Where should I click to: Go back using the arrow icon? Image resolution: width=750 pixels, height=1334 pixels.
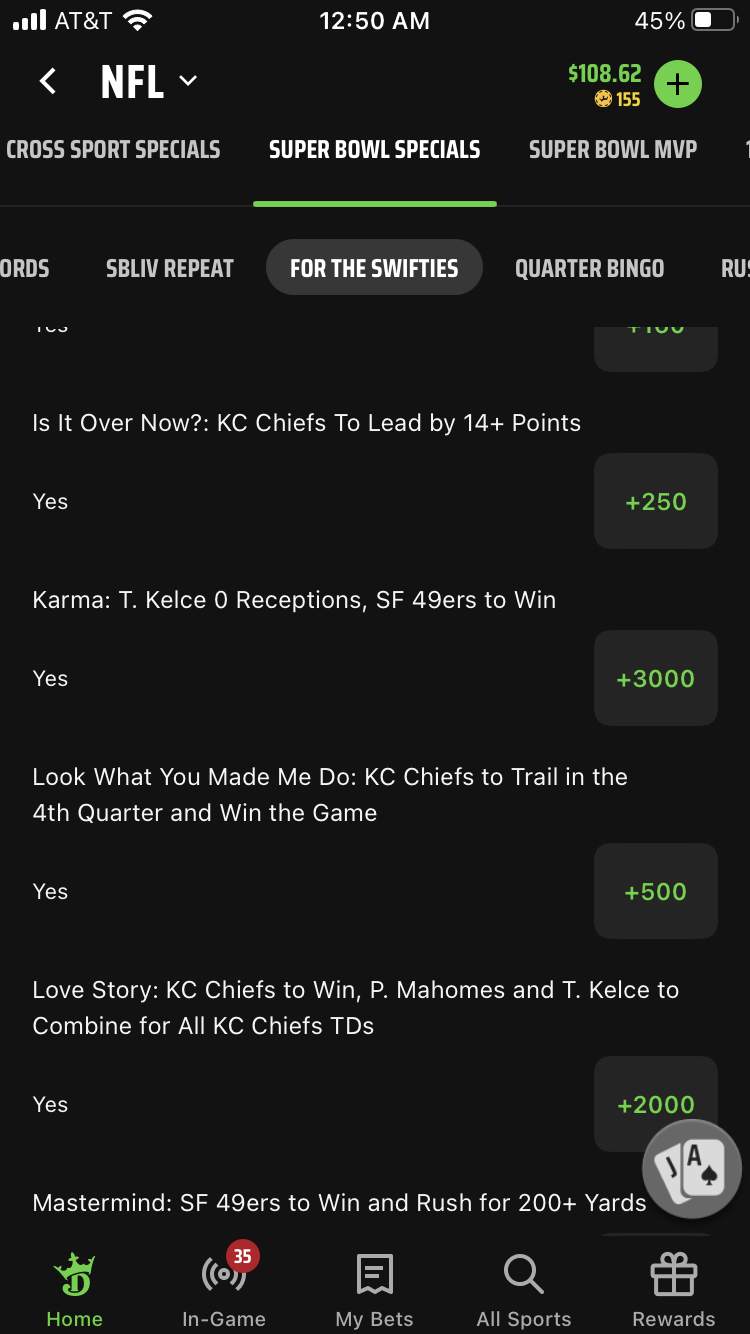[48, 81]
